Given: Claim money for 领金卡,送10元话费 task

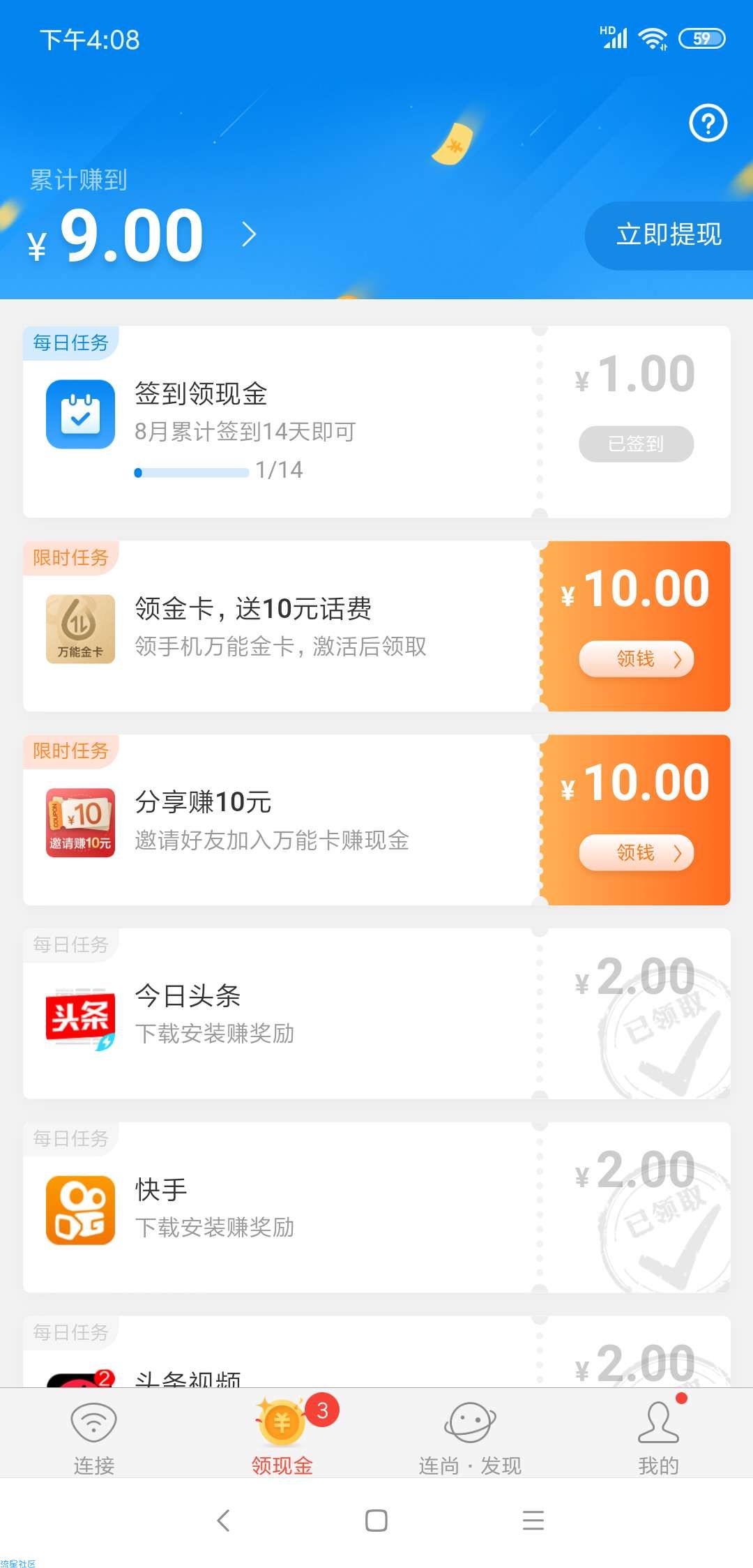Looking at the screenshot, I should click(636, 658).
